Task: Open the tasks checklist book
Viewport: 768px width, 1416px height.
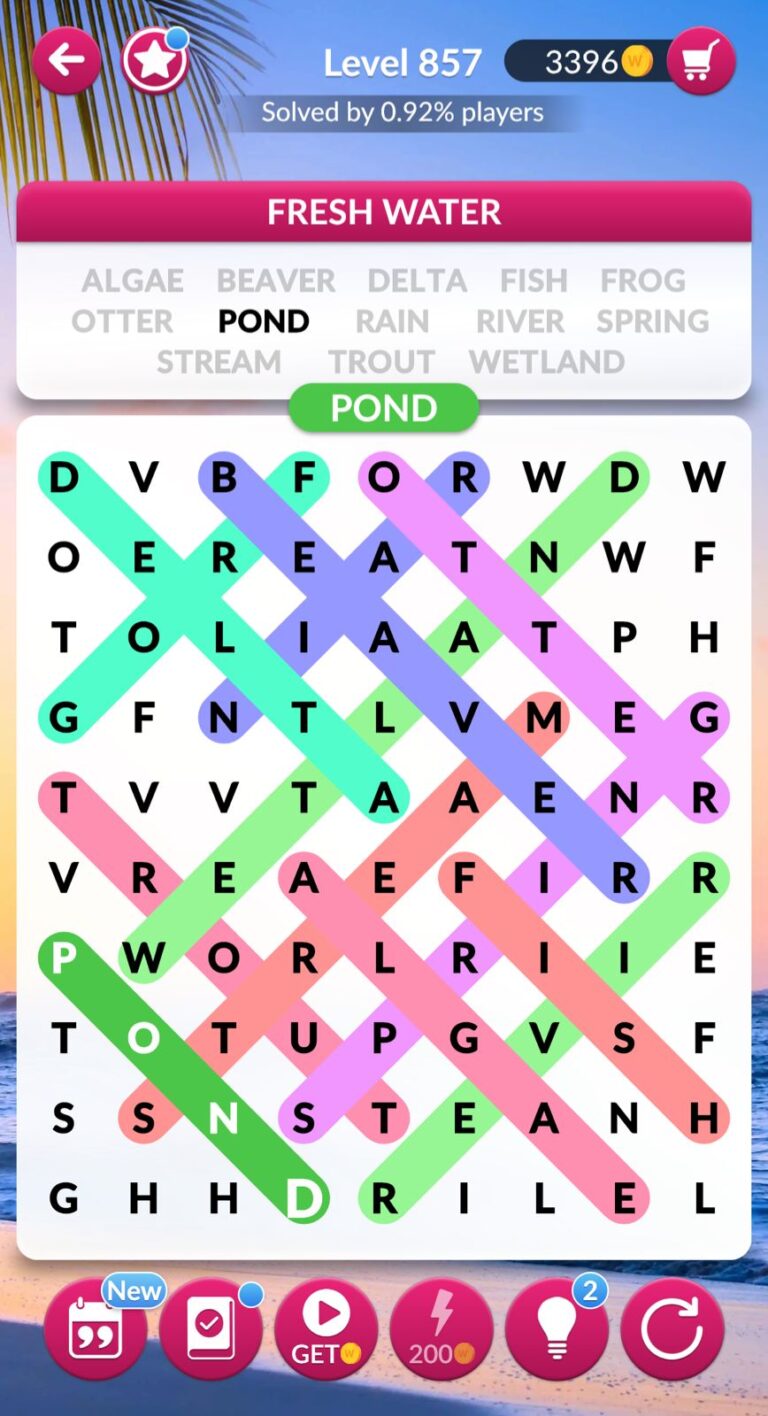Action: (x=211, y=1329)
